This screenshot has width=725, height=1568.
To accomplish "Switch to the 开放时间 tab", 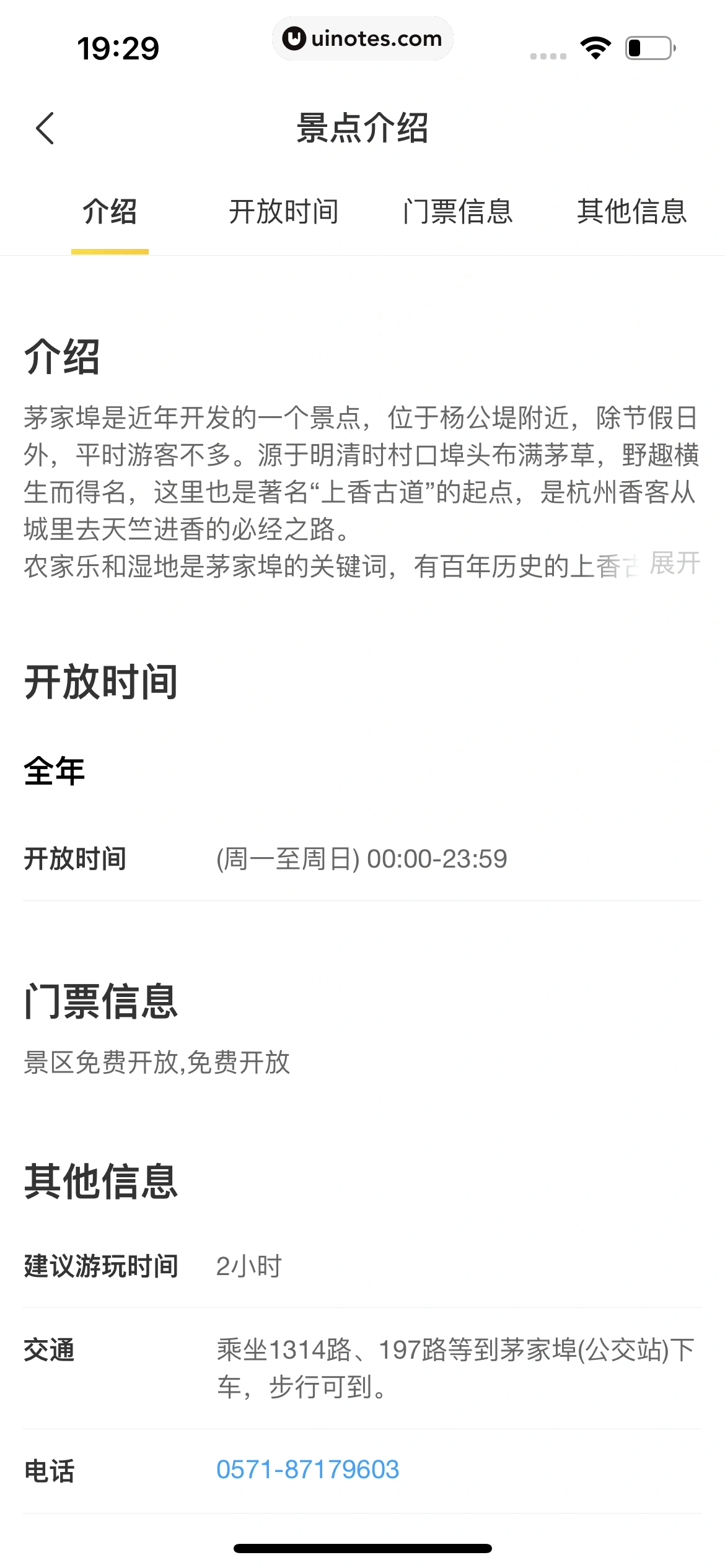I will (283, 212).
